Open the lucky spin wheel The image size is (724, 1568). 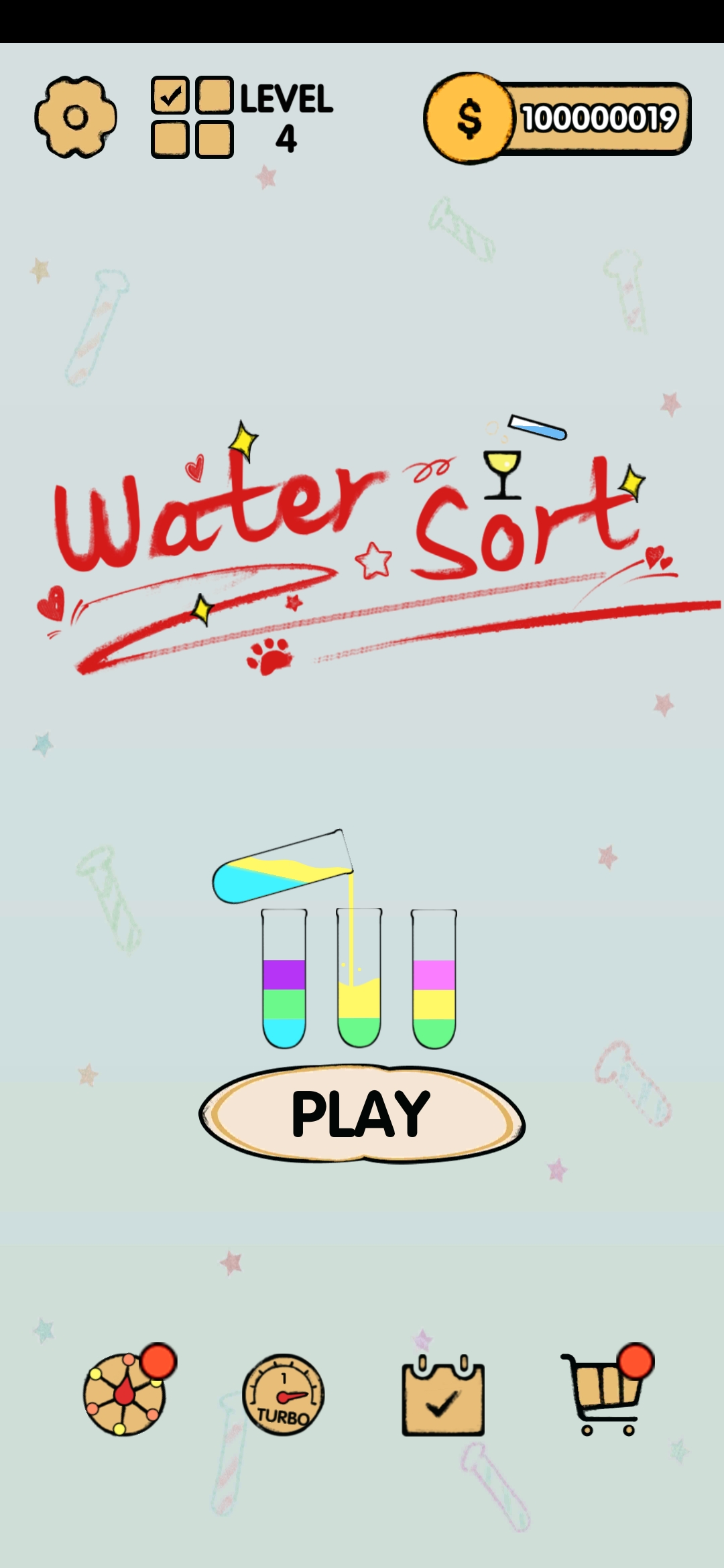(125, 1395)
